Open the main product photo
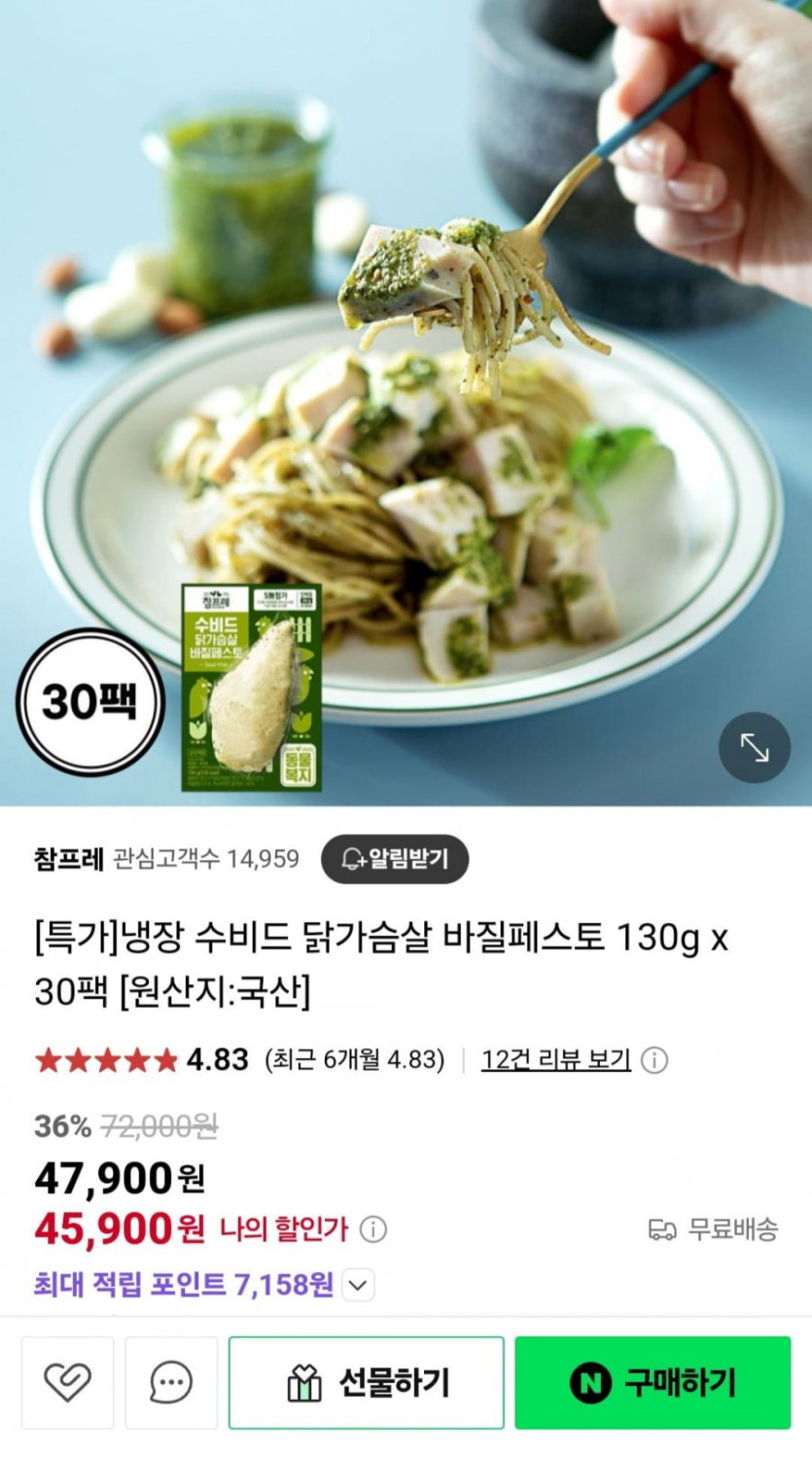 406,389
